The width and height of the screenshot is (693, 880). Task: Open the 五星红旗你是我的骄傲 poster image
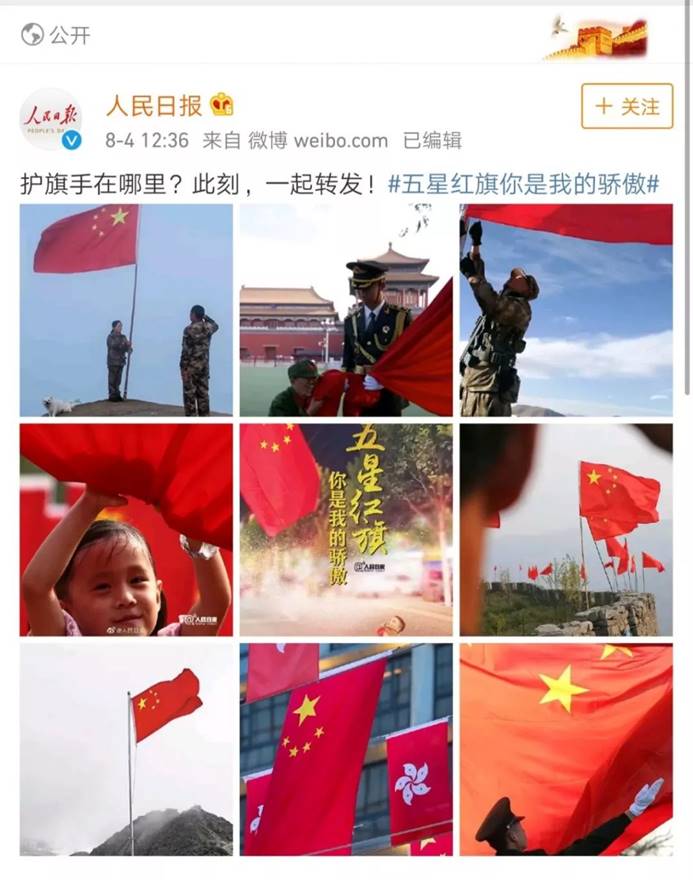click(x=345, y=530)
